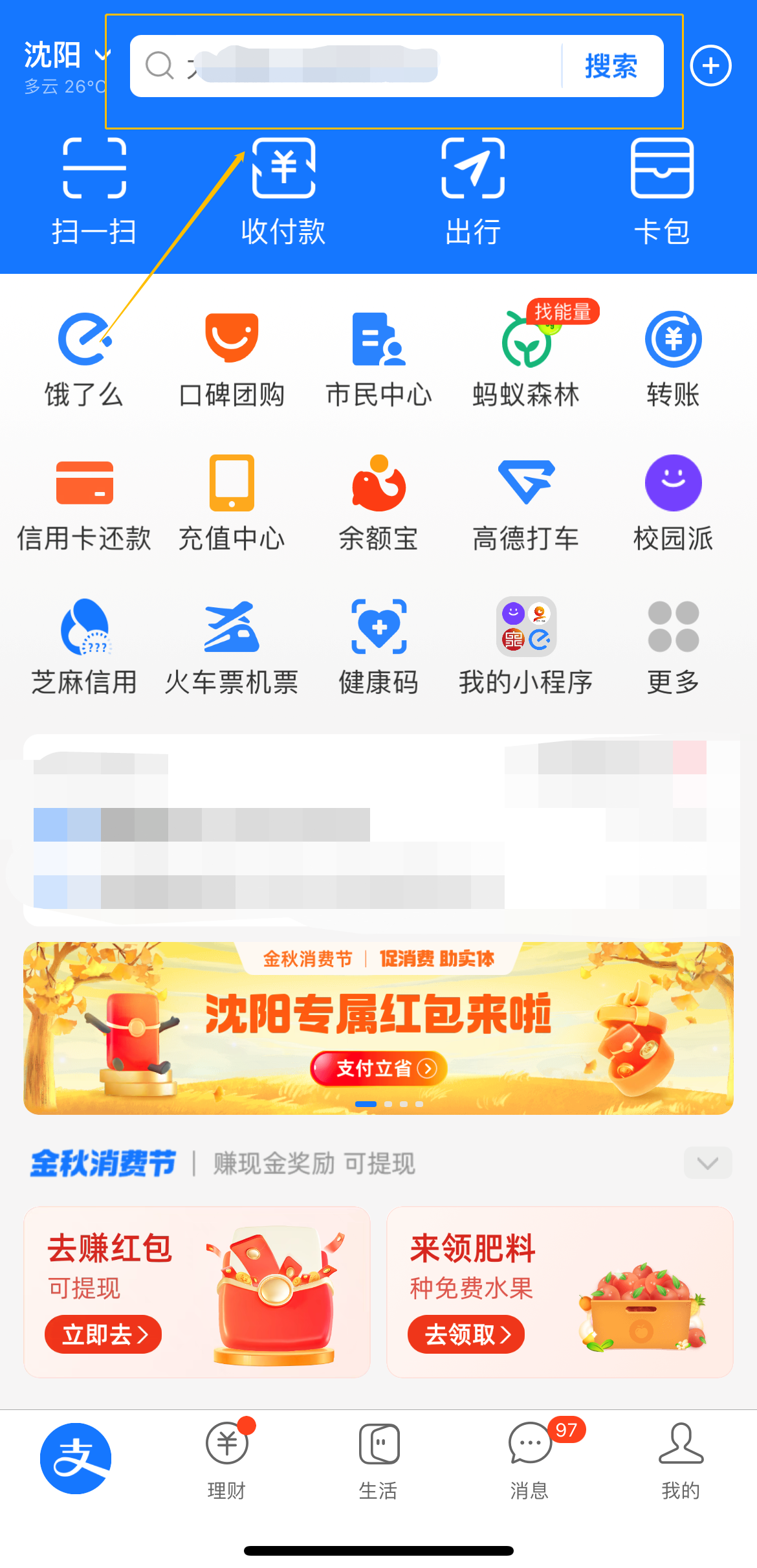Expand the 金秋消费节 section chevron
The height and width of the screenshot is (1568, 757).
[708, 1163]
